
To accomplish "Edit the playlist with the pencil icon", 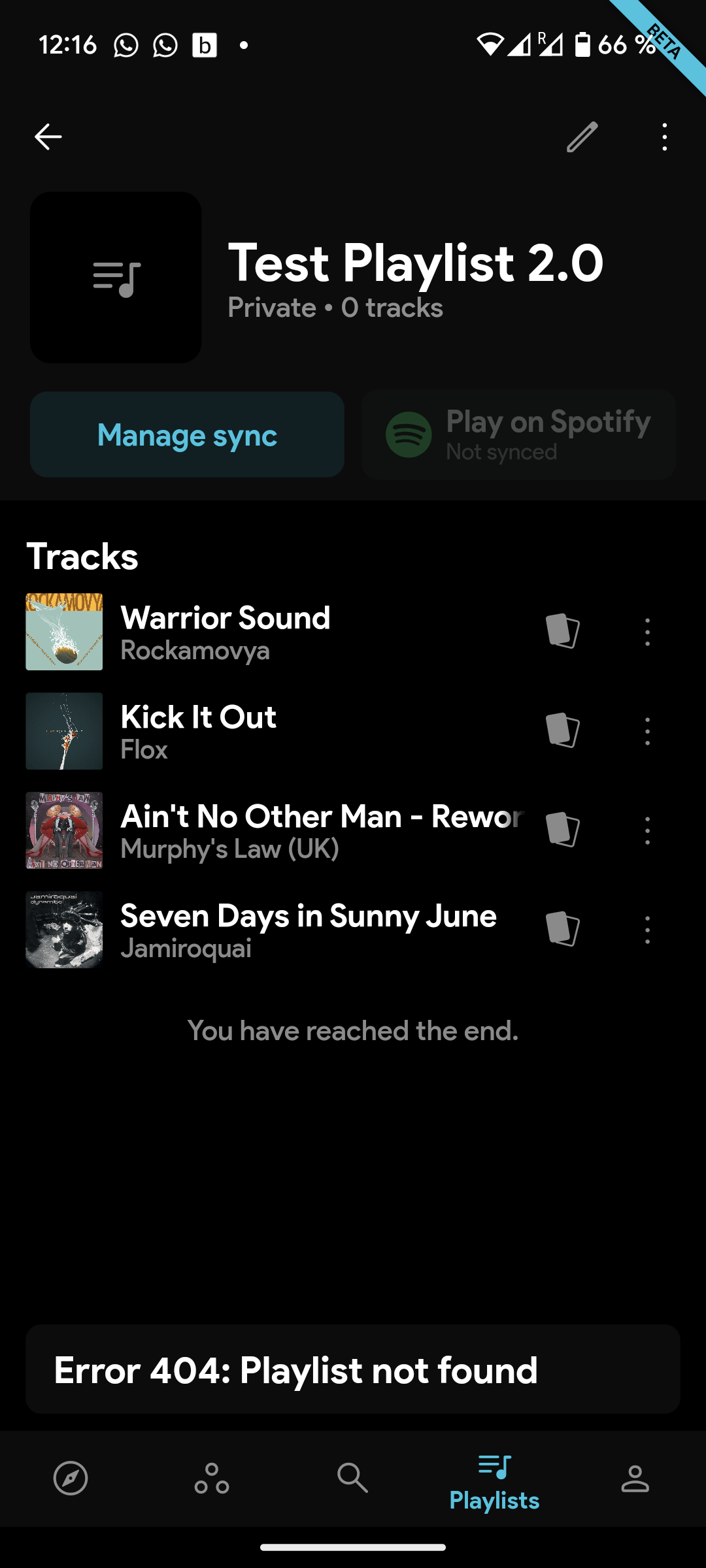I will click(582, 137).
